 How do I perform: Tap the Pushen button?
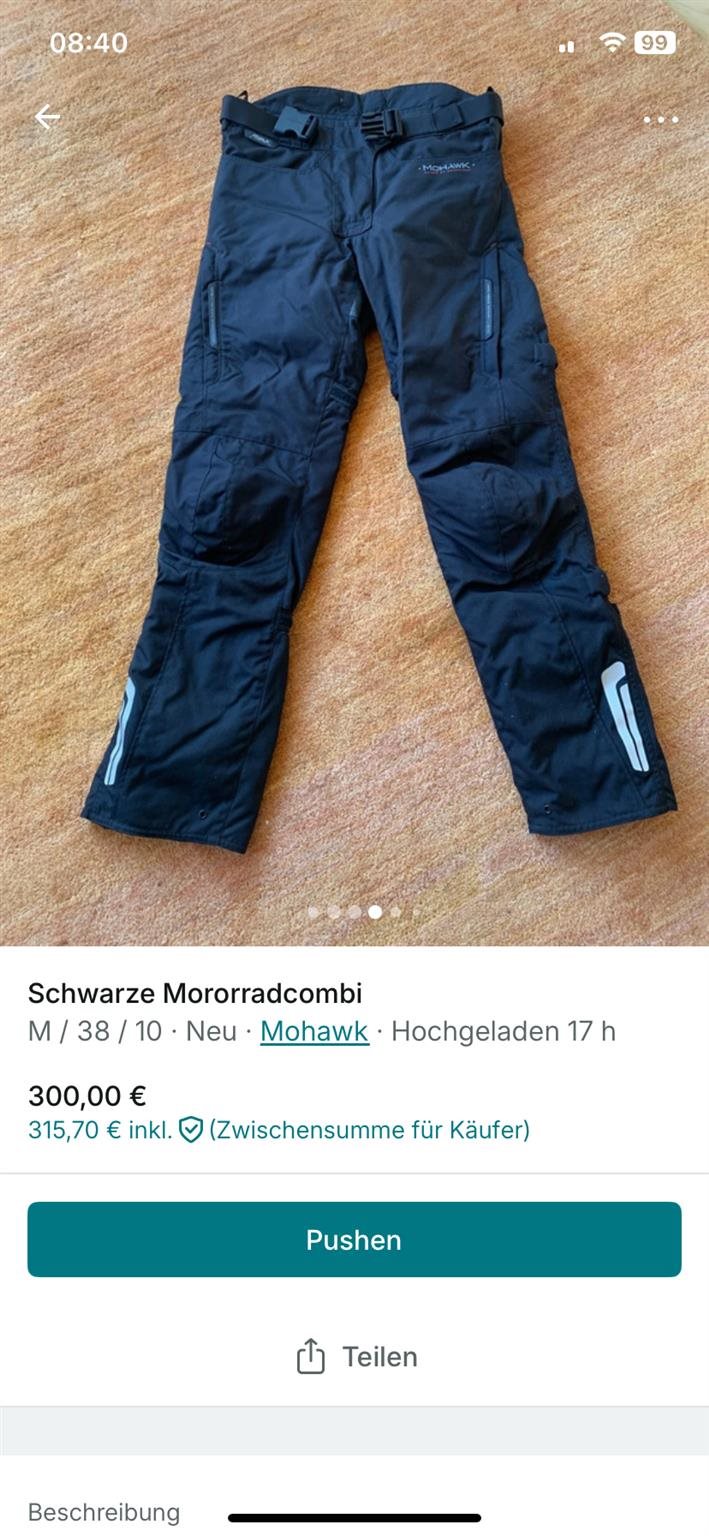[x=354, y=1239]
